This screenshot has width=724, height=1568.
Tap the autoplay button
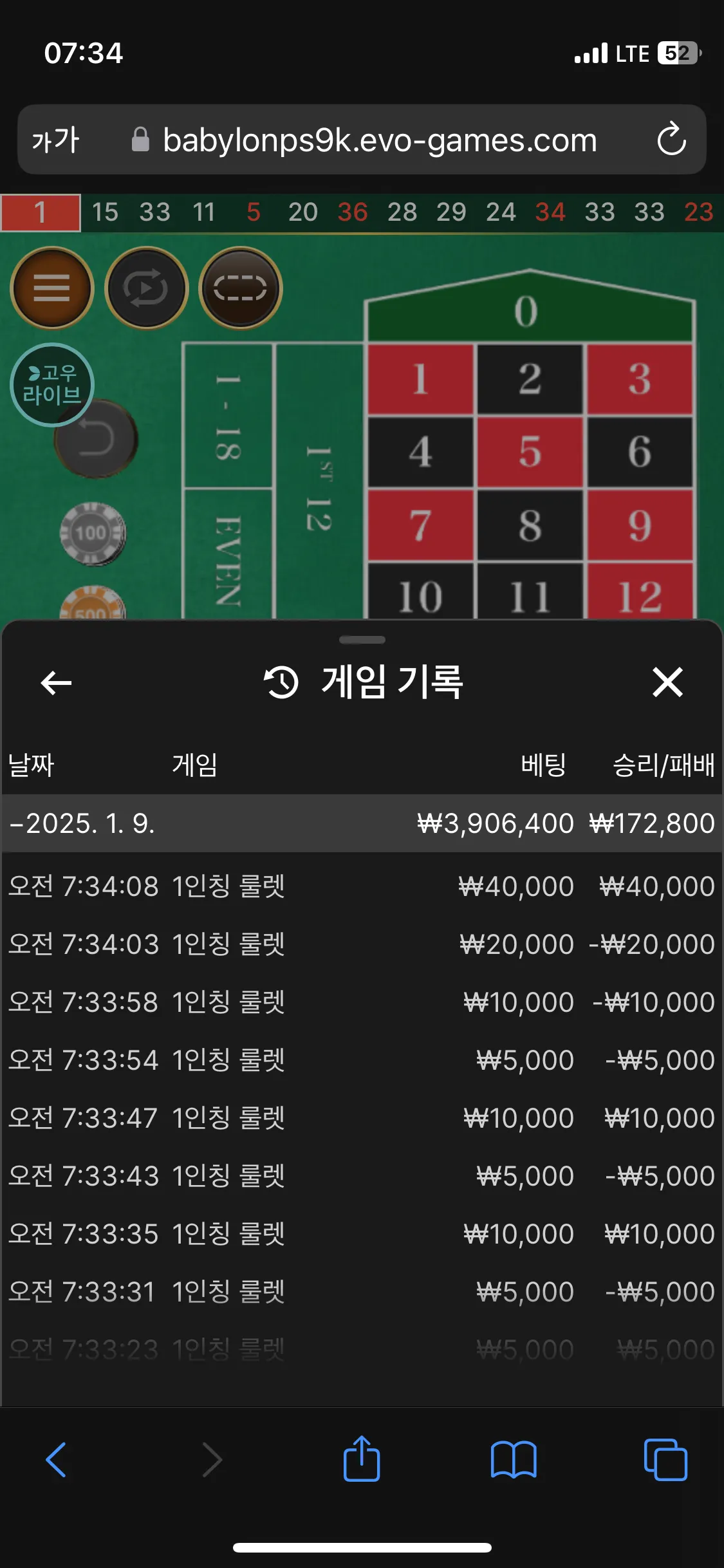tap(146, 288)
